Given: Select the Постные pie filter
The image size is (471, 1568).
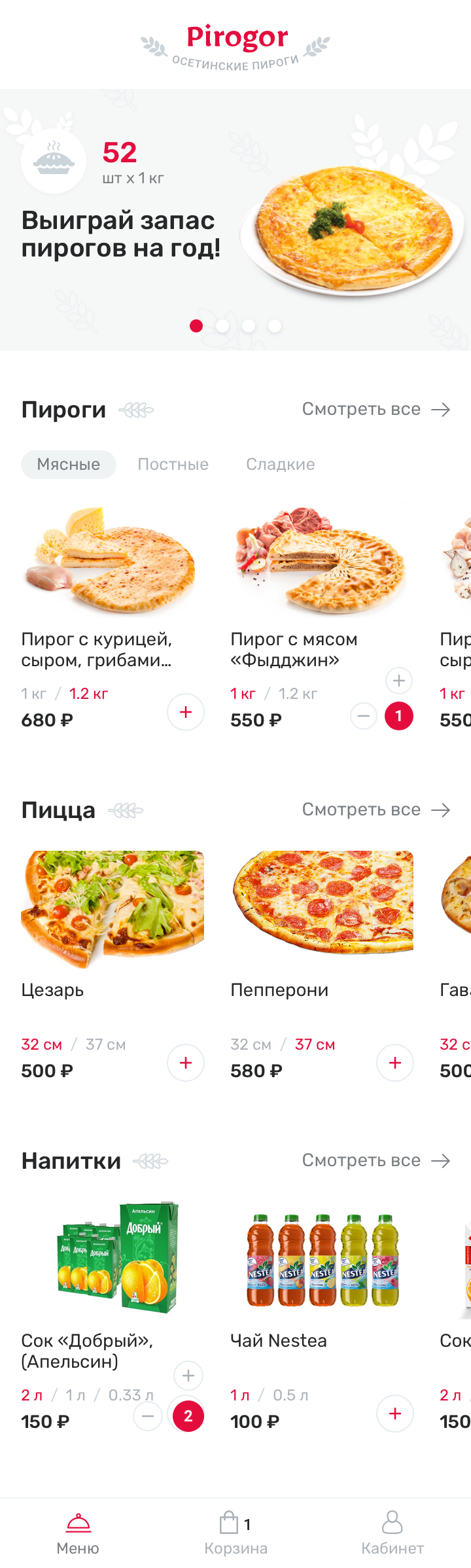Looking at the screenshot, I should [173, 465].
